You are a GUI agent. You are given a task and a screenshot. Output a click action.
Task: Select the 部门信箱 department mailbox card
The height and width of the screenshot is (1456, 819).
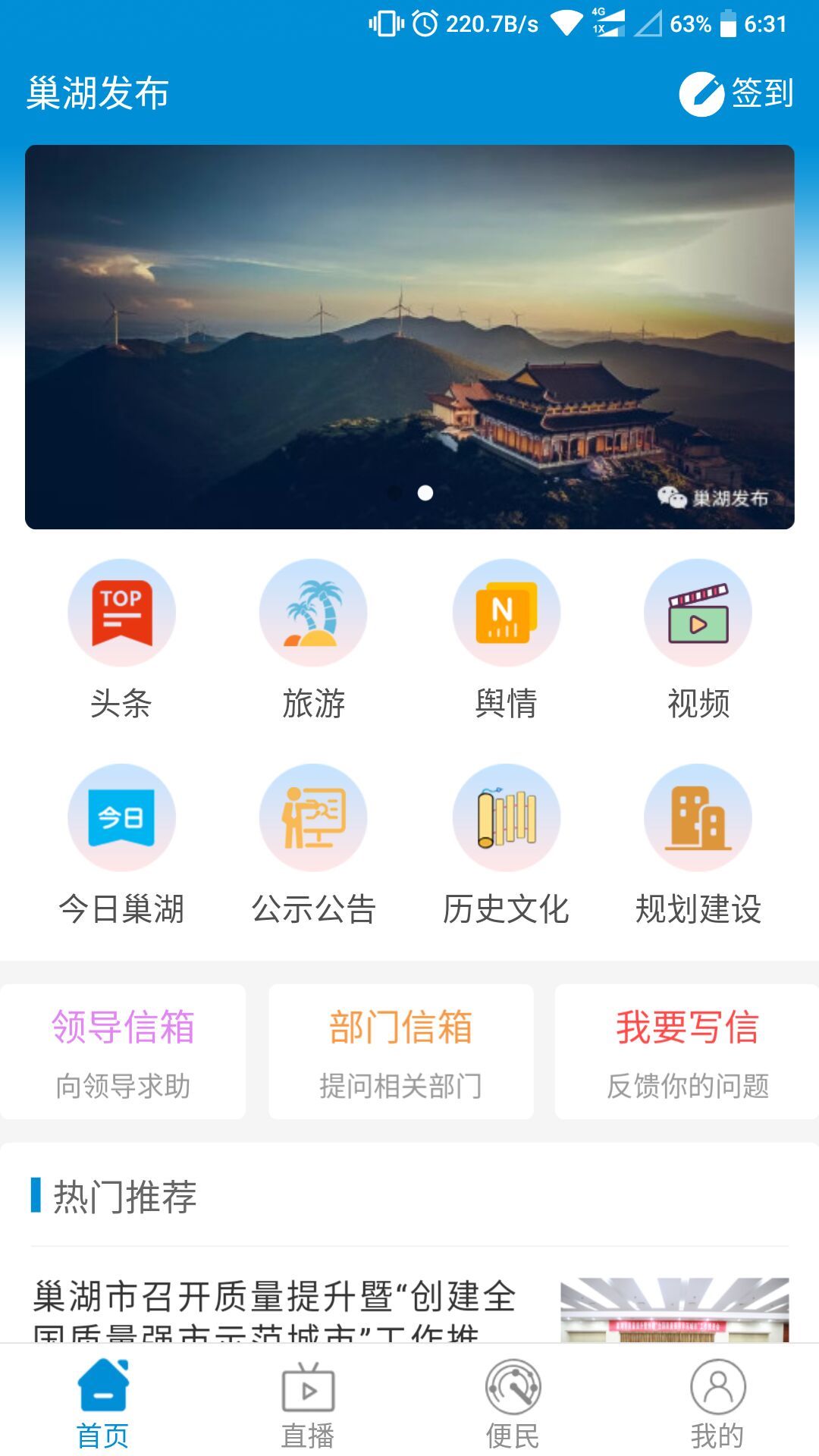pyautogui.click(x=401, y=1052)
